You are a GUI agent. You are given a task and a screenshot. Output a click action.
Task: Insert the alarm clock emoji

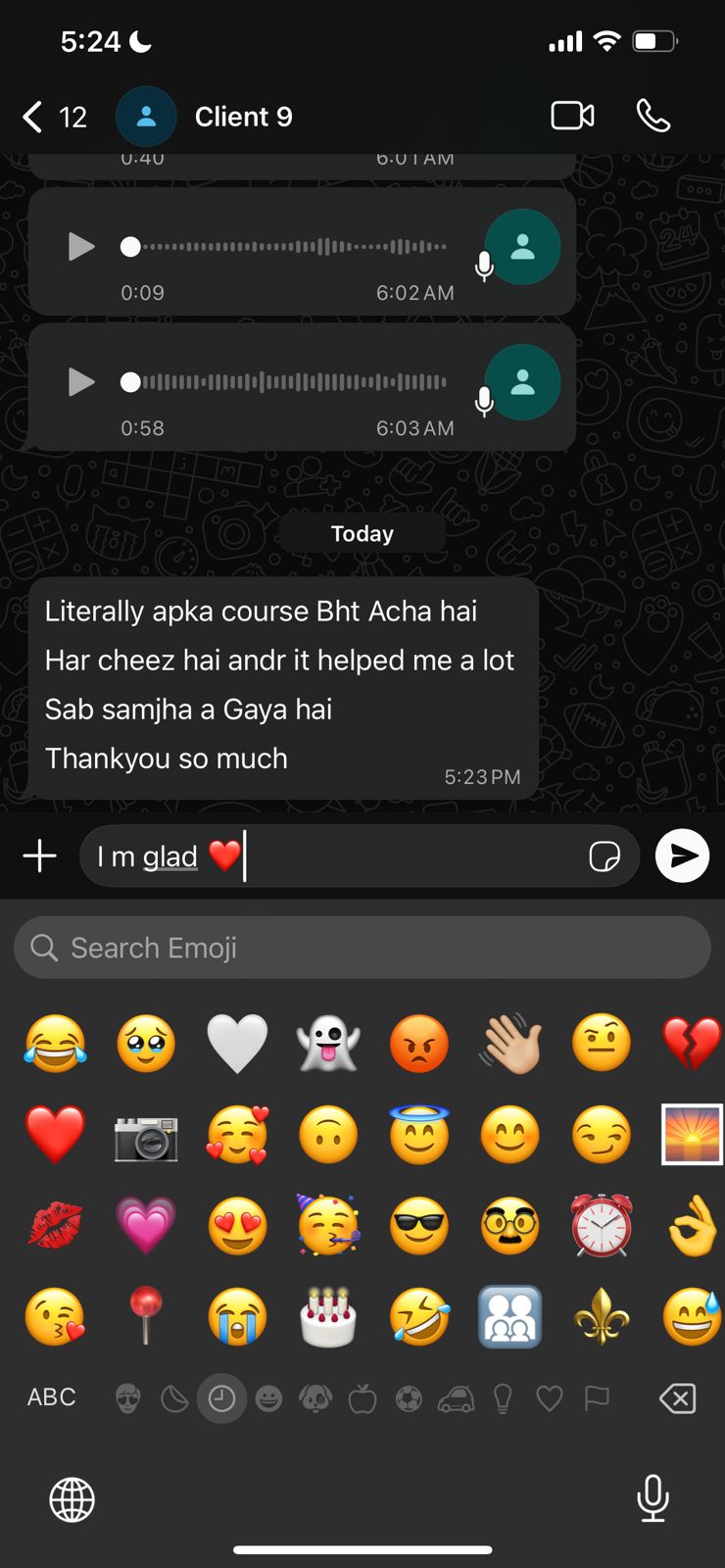[602, 1225]
